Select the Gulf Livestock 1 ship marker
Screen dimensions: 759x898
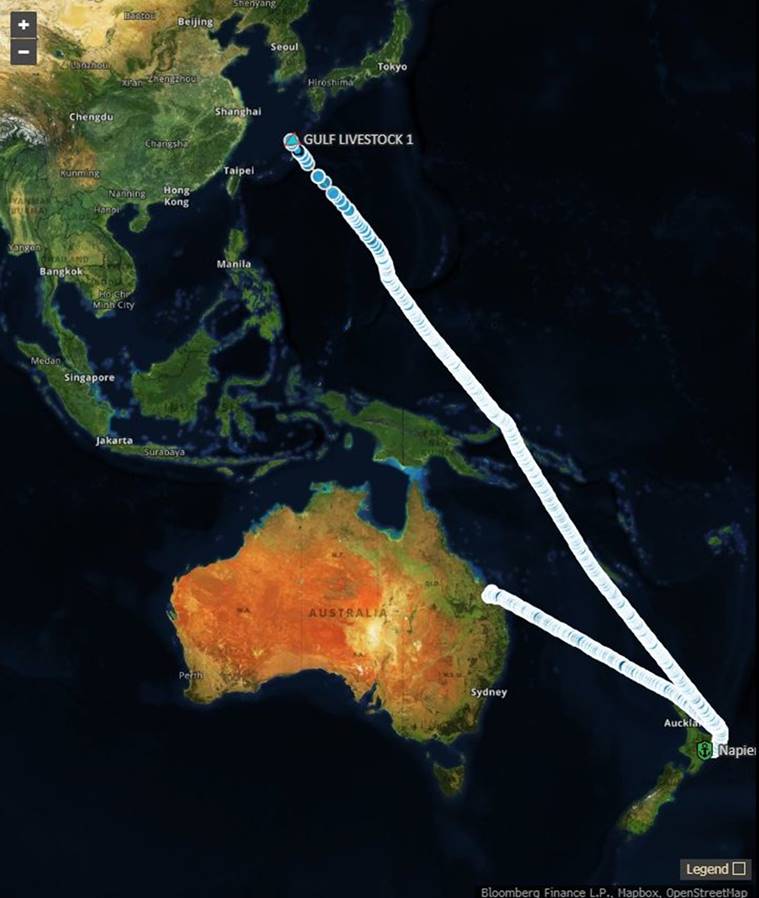(x=291, y=141)
